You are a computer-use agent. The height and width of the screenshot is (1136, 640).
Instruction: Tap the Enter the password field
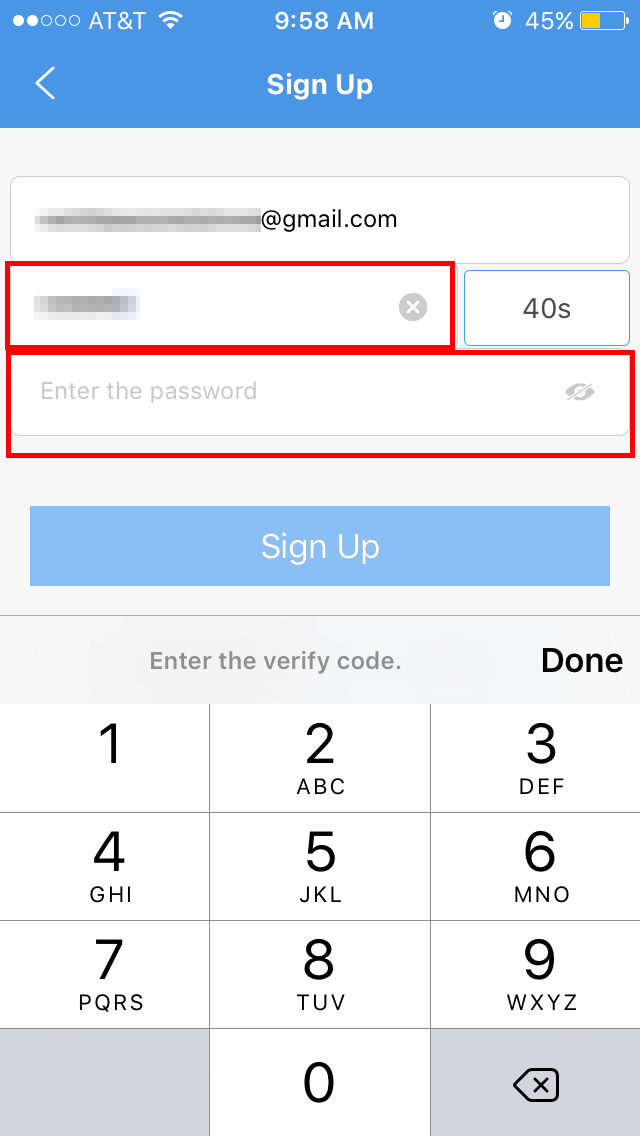click(x=320, y=392)
